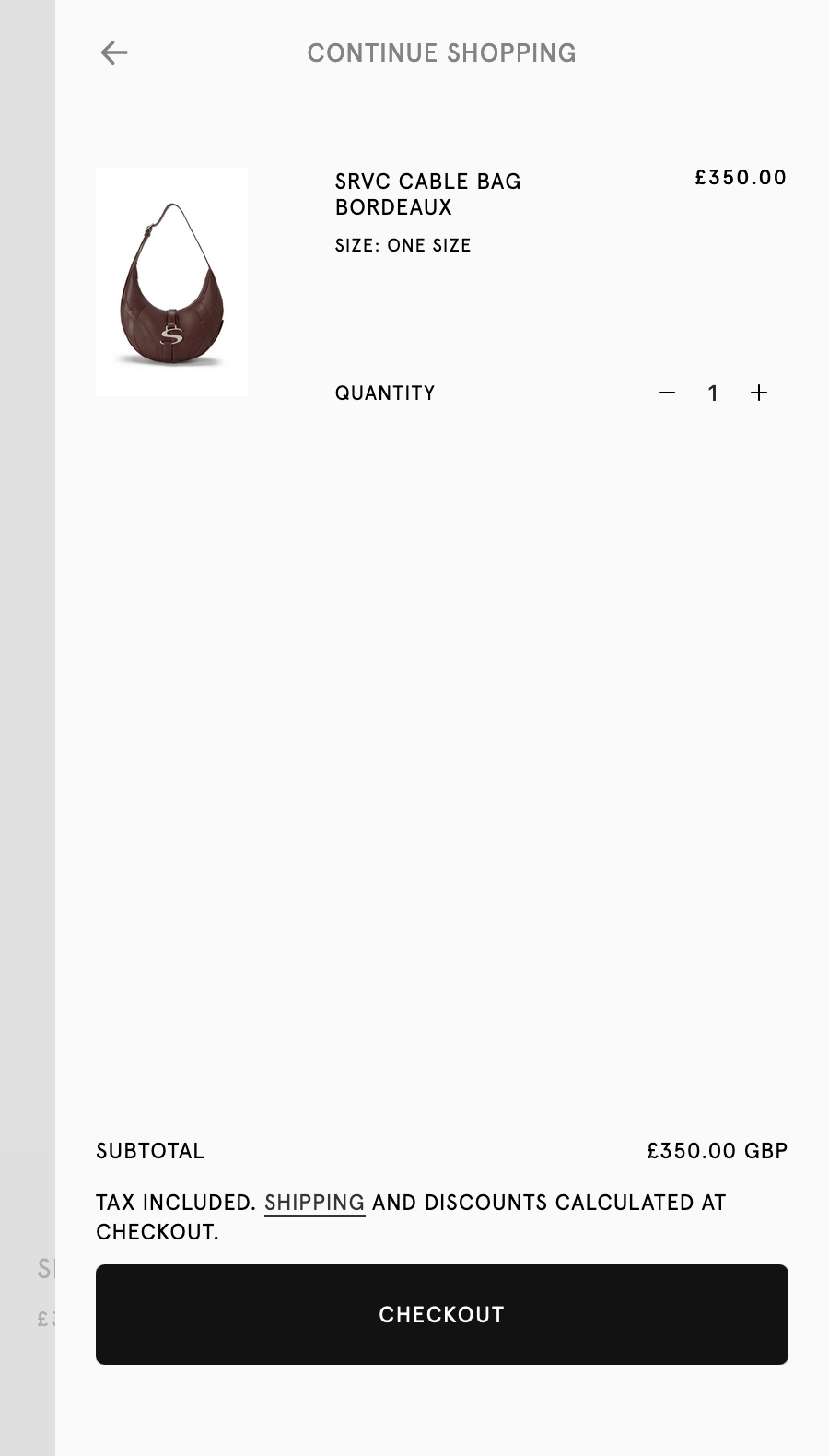Decrease quantity with the minus button

667,393
